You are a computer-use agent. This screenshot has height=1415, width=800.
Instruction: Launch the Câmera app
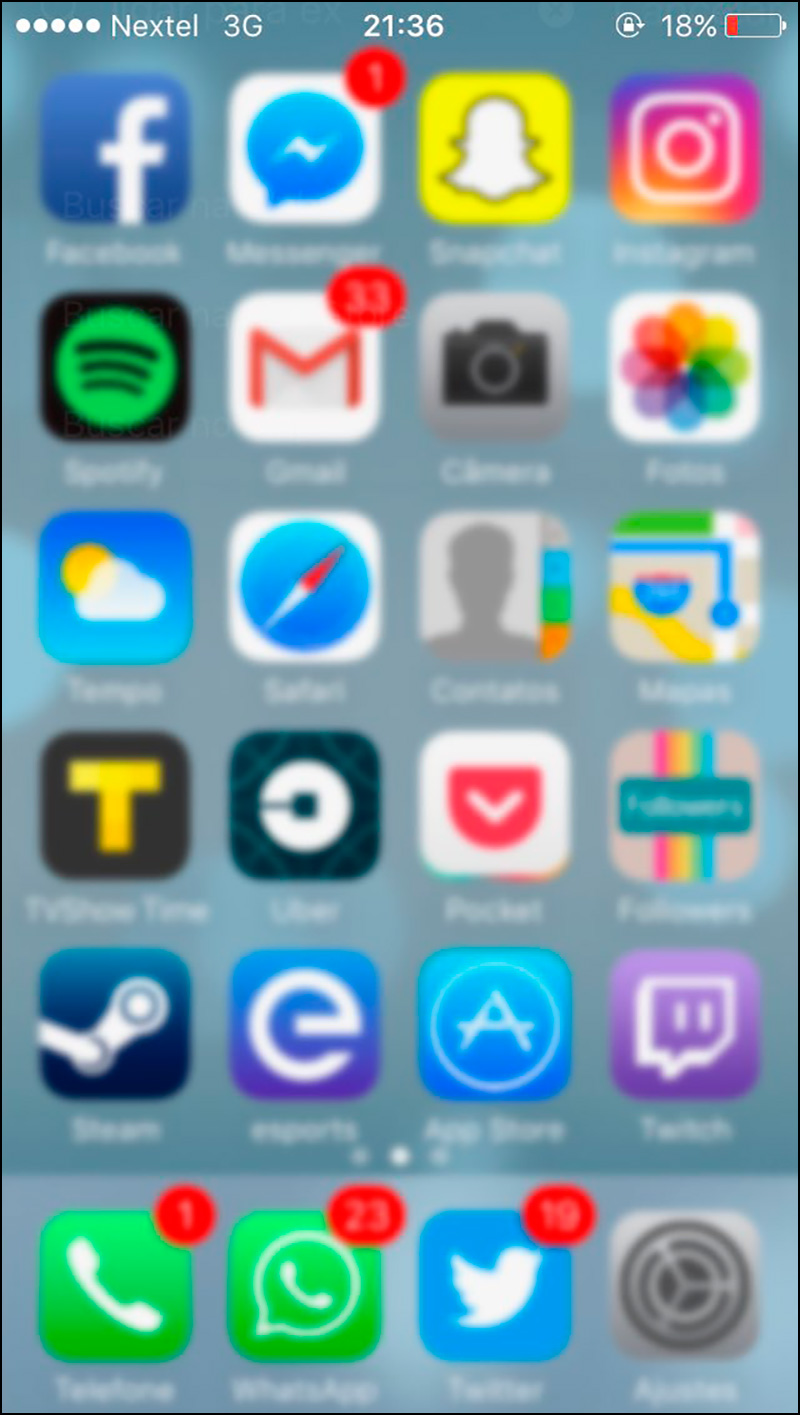click(495, 368)
